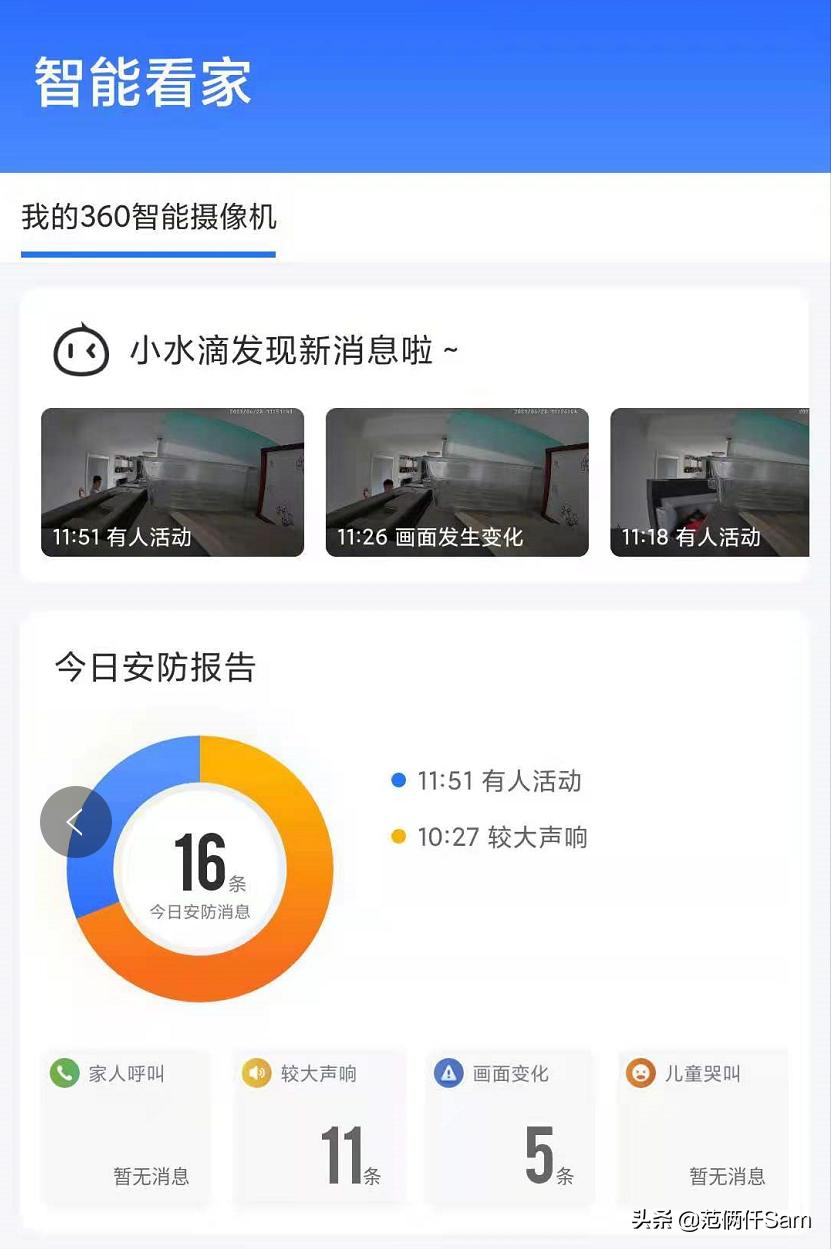Switch to the 我的360智能摄像机 tab
This screenshot has height=1249, width=831.
click(x=147, y=215)
